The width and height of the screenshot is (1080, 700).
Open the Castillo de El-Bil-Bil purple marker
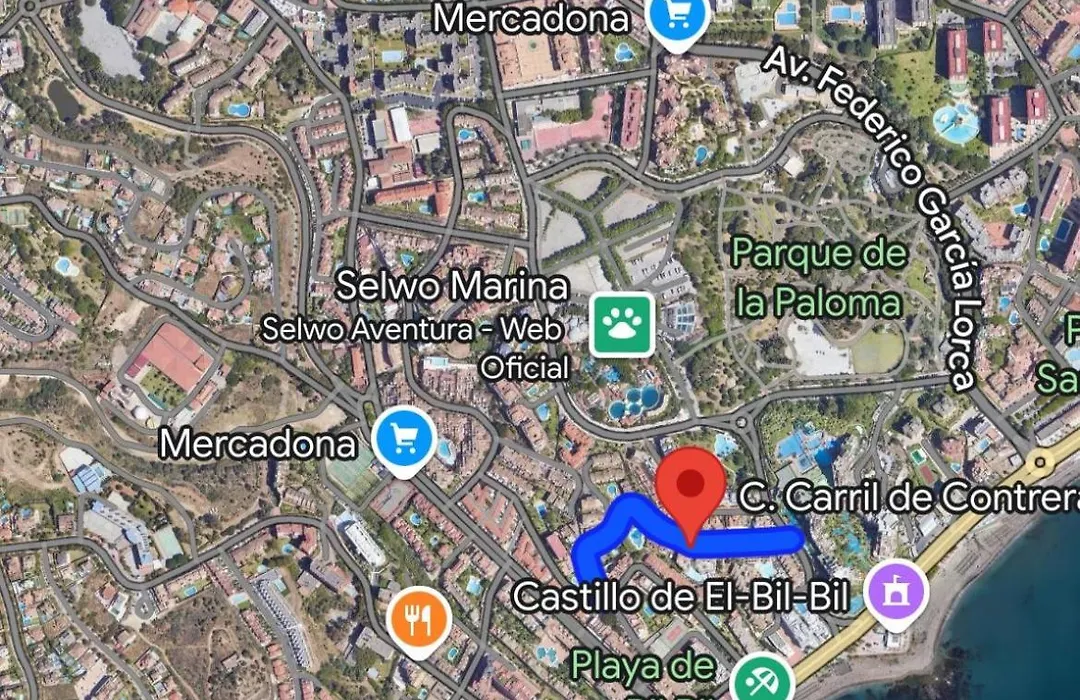point(897,591)
